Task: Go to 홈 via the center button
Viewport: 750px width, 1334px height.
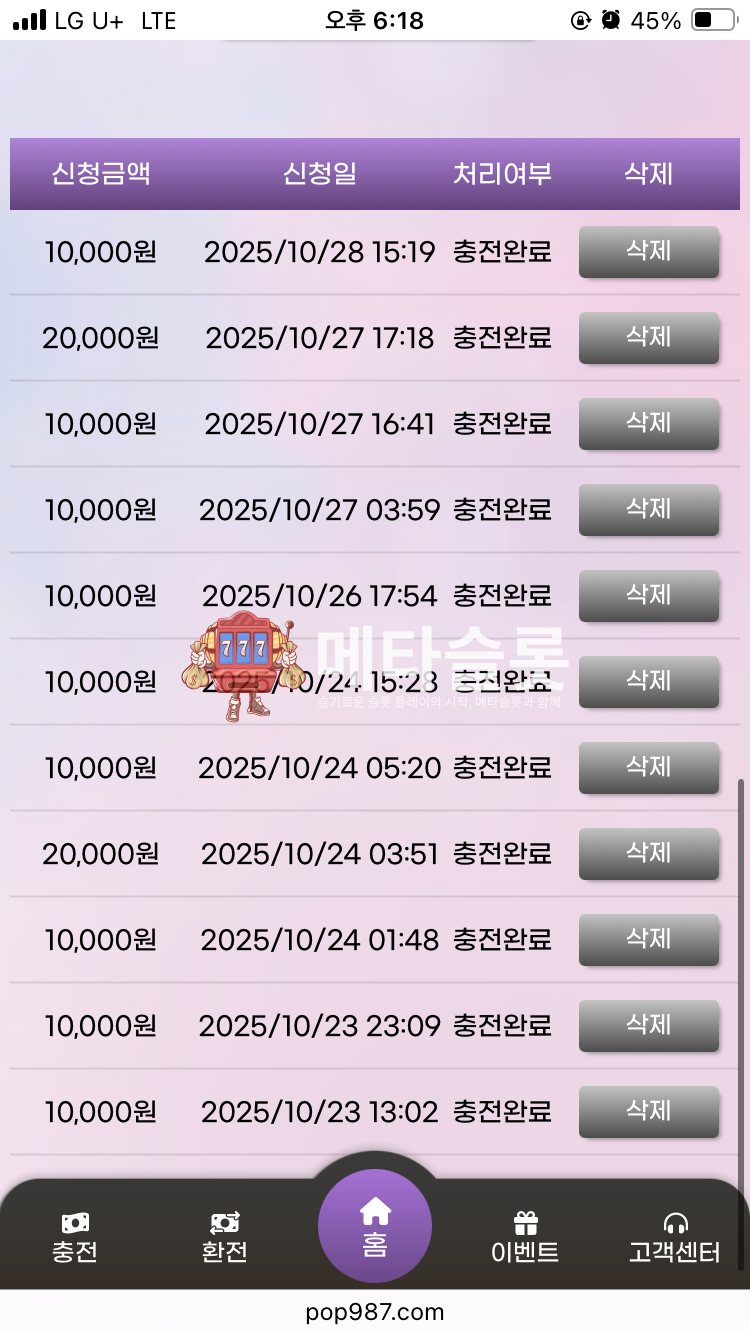Action: point(375,1226)
